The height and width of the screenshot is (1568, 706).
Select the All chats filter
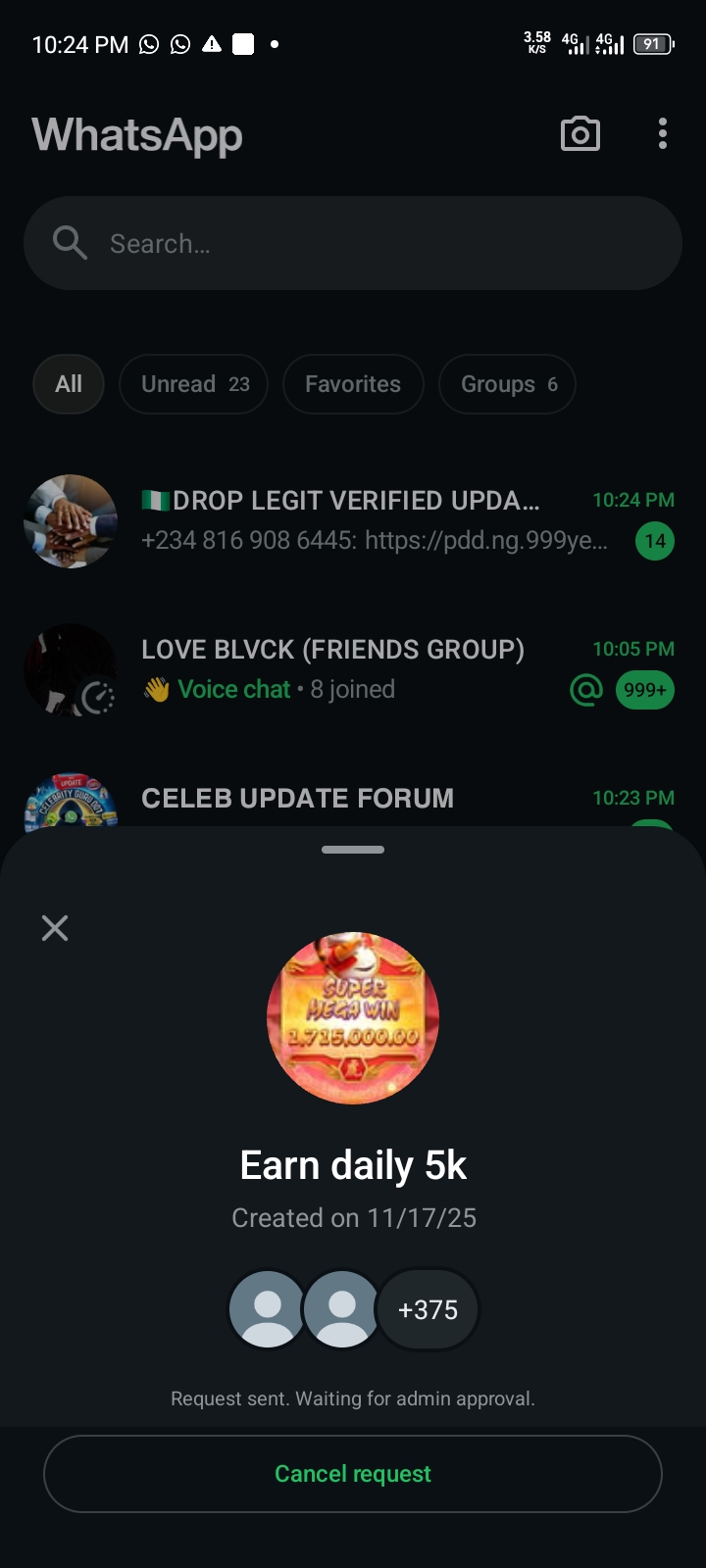click(x=69, y=384)
